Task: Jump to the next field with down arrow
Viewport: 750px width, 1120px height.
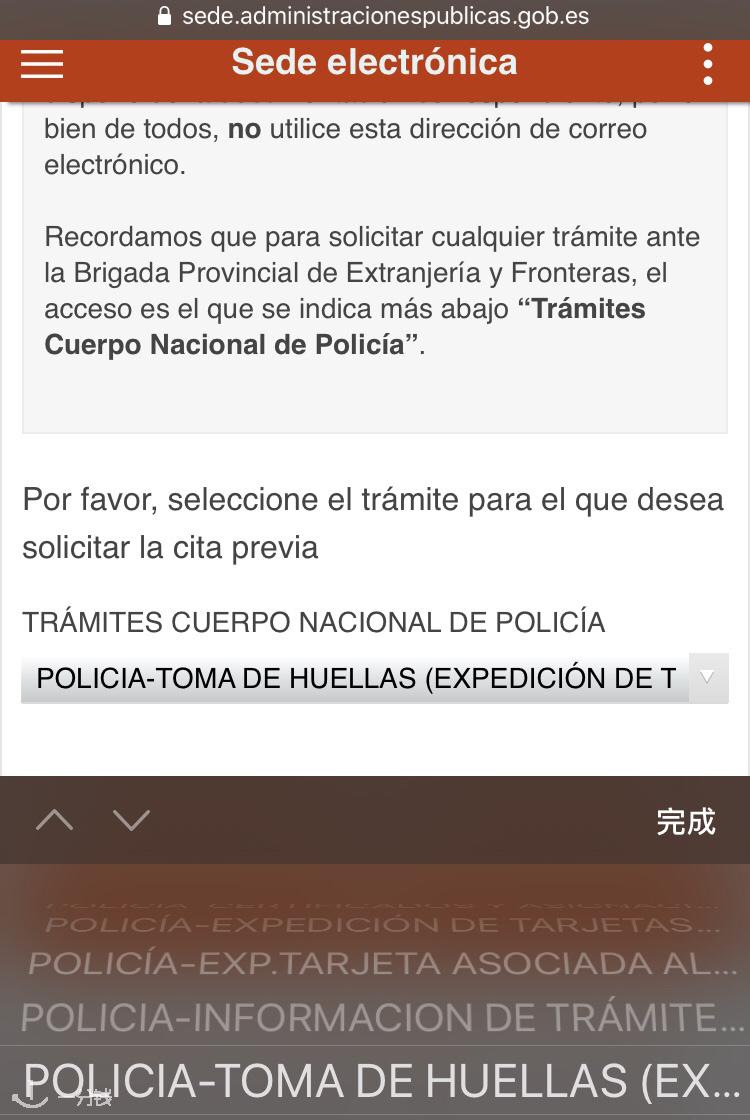Action: pos(131,821)
